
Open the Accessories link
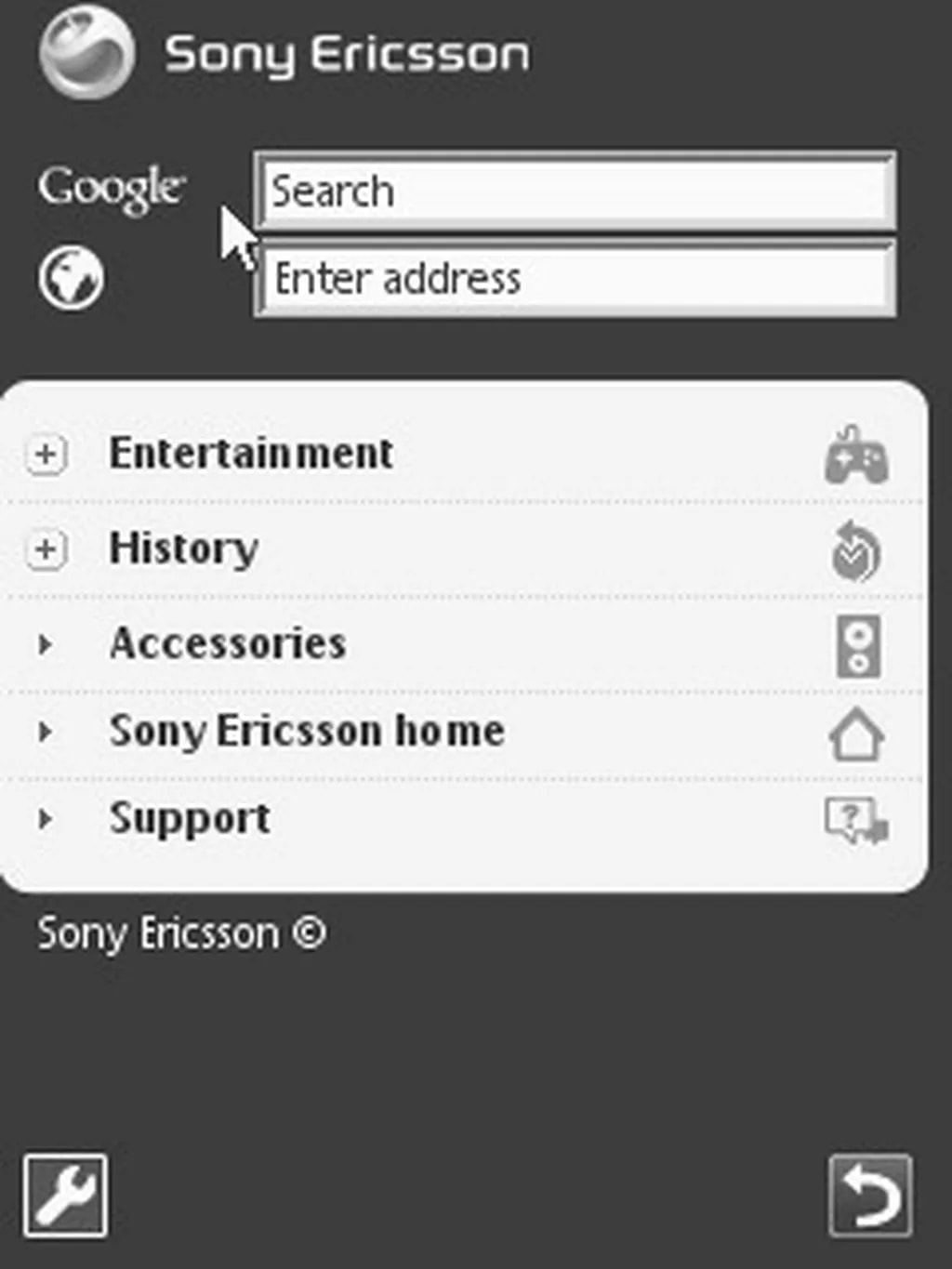[x=228, y=643]
